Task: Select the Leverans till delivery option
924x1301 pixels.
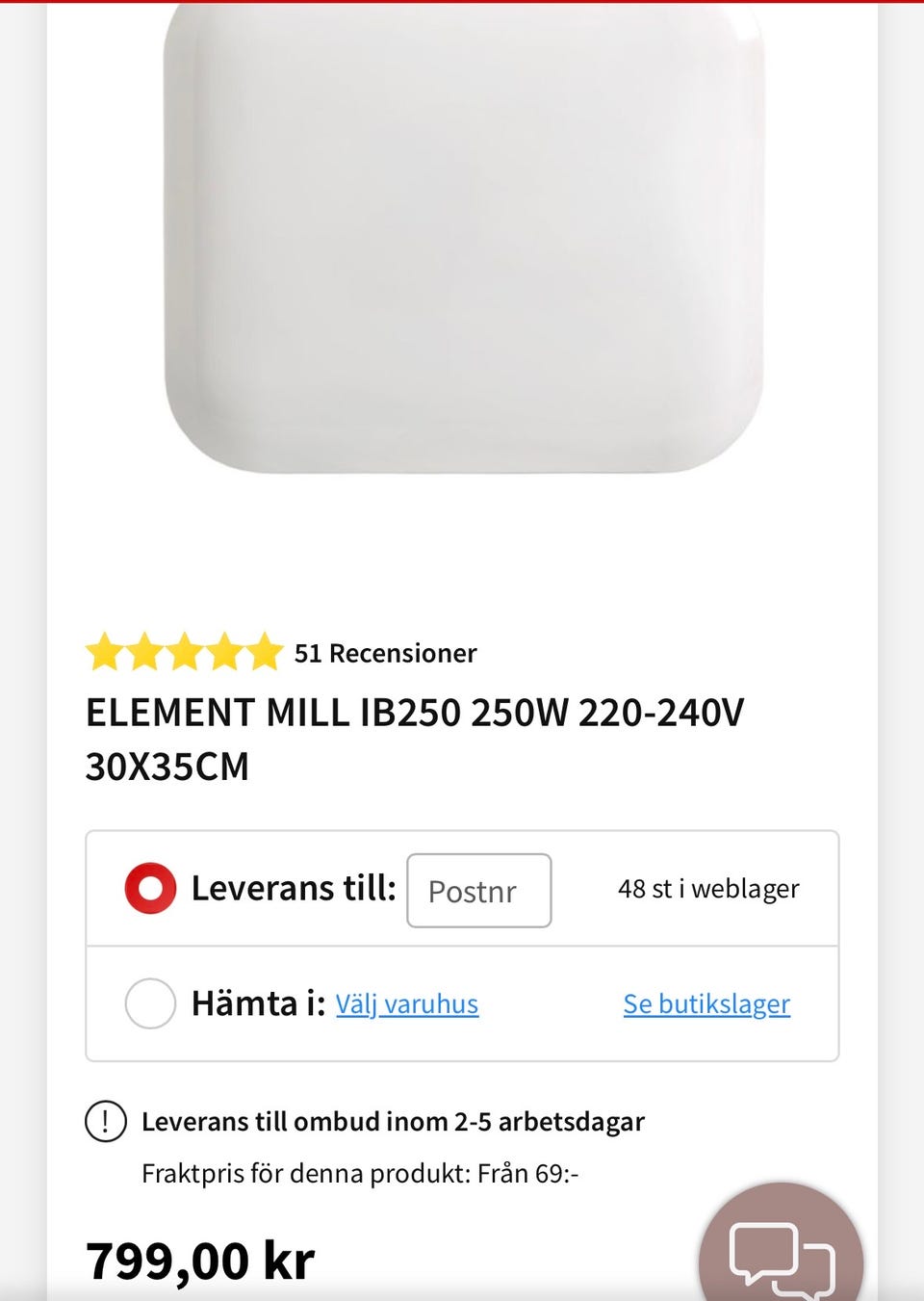Action: pyautogui.click(x=150, y=888)
